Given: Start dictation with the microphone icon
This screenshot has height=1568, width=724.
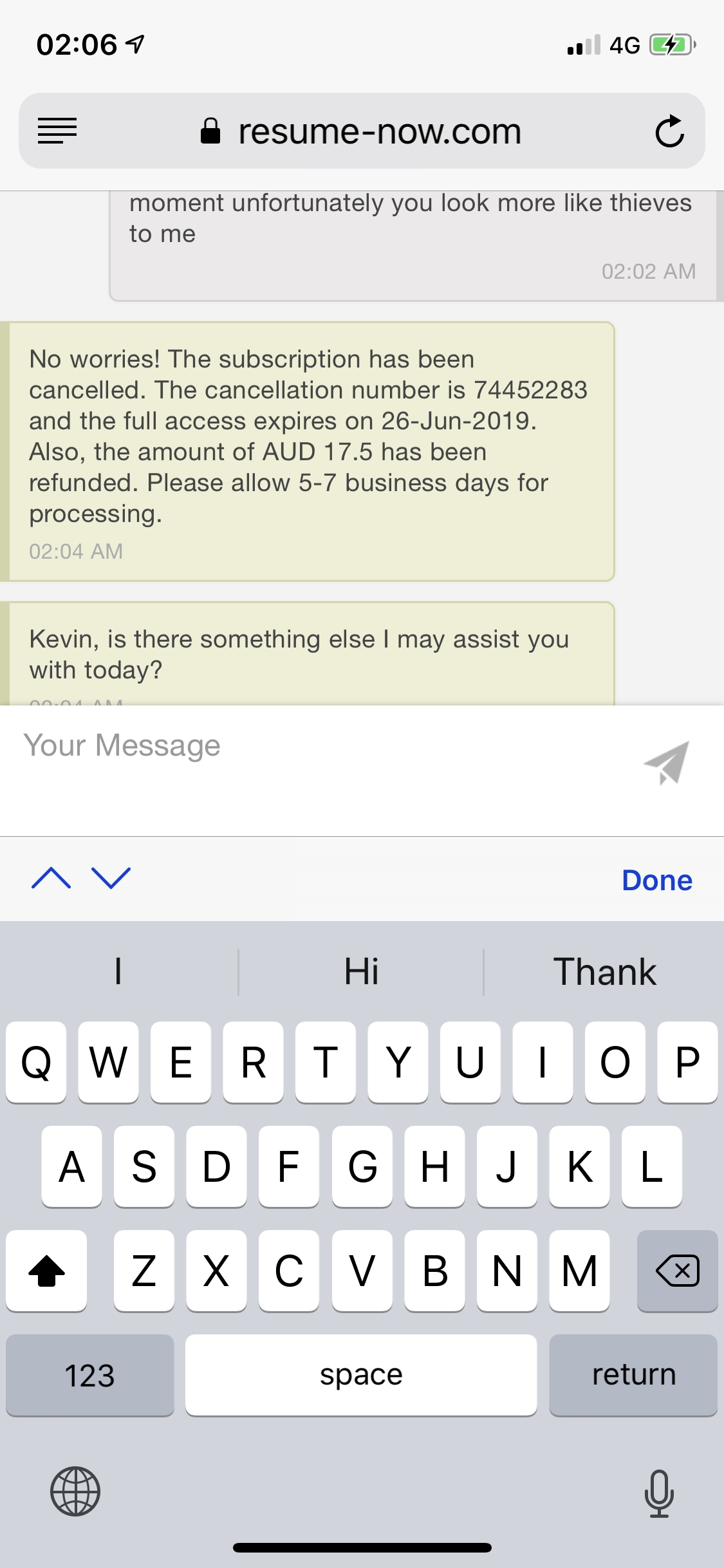Looking at the screenshot, I should pos(659,1493).
